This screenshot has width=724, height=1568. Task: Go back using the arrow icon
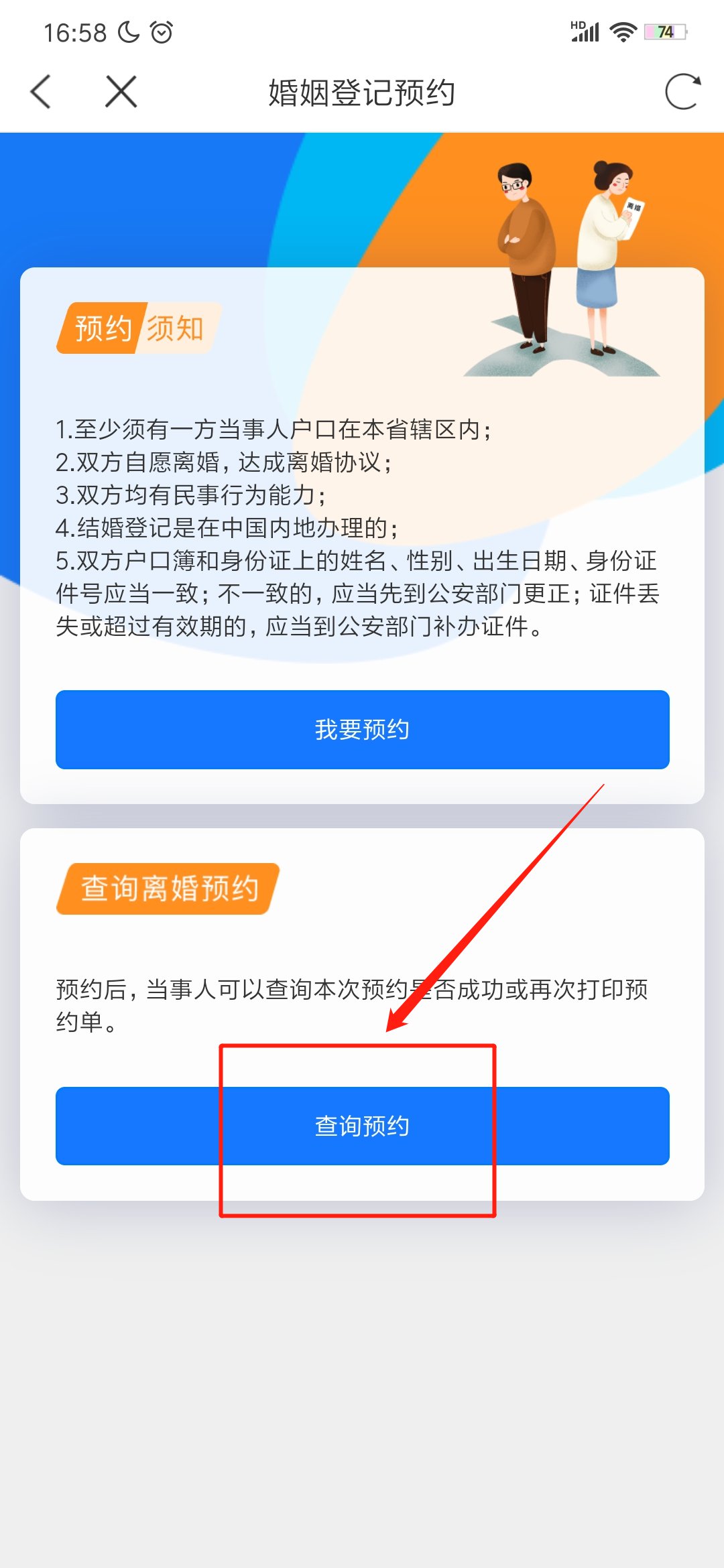pos(41,92)
